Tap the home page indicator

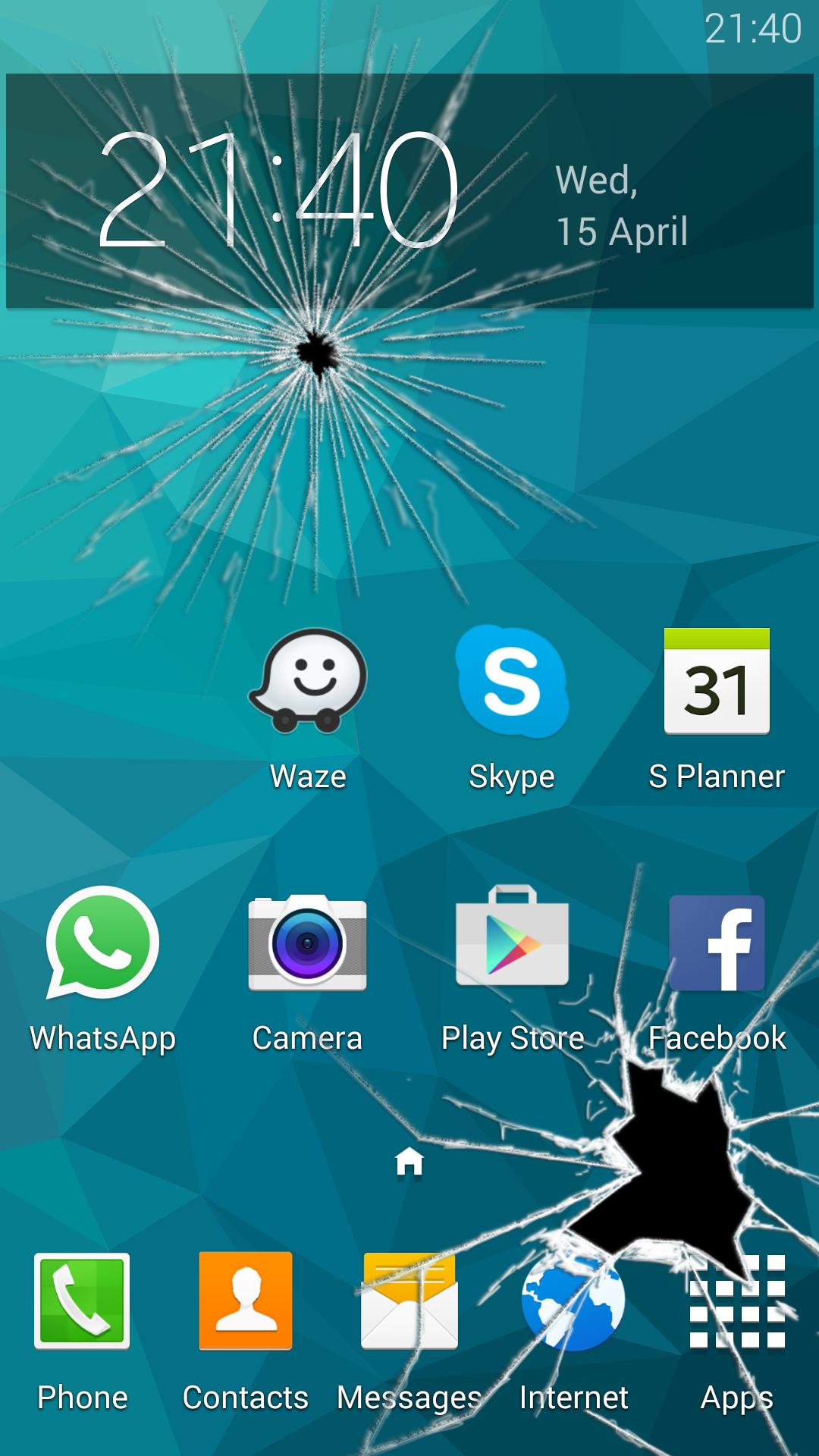(x=409, y=1161)
